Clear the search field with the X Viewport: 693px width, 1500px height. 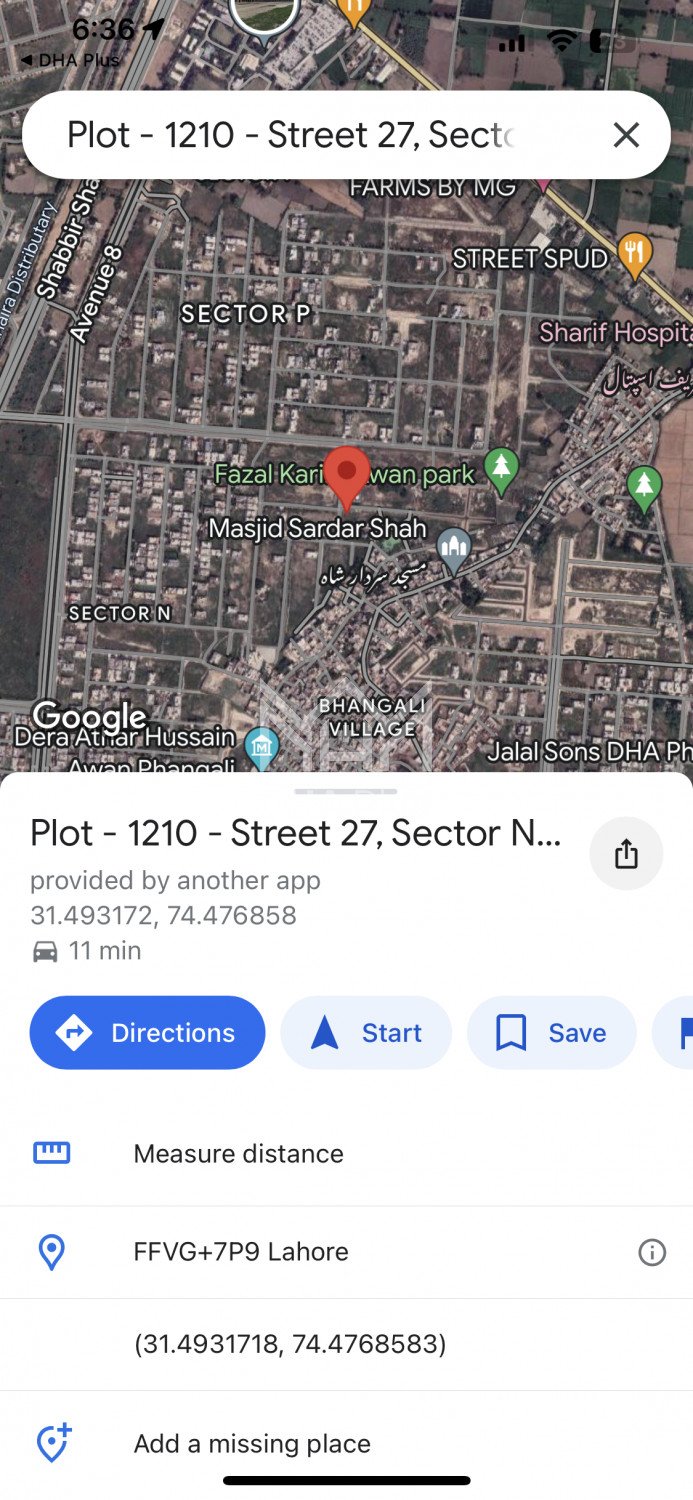[x=626, y=135]
